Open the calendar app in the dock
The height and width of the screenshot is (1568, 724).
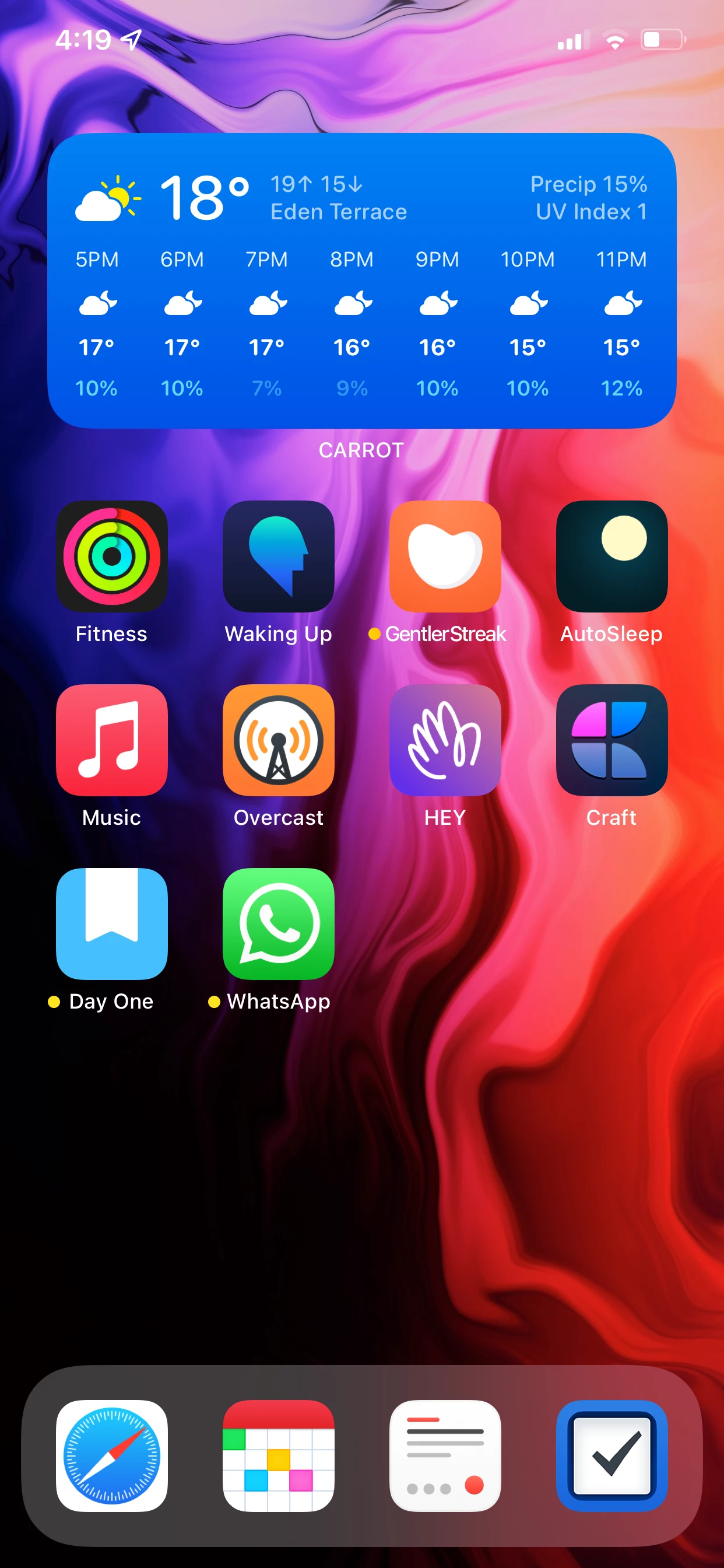279,1455
